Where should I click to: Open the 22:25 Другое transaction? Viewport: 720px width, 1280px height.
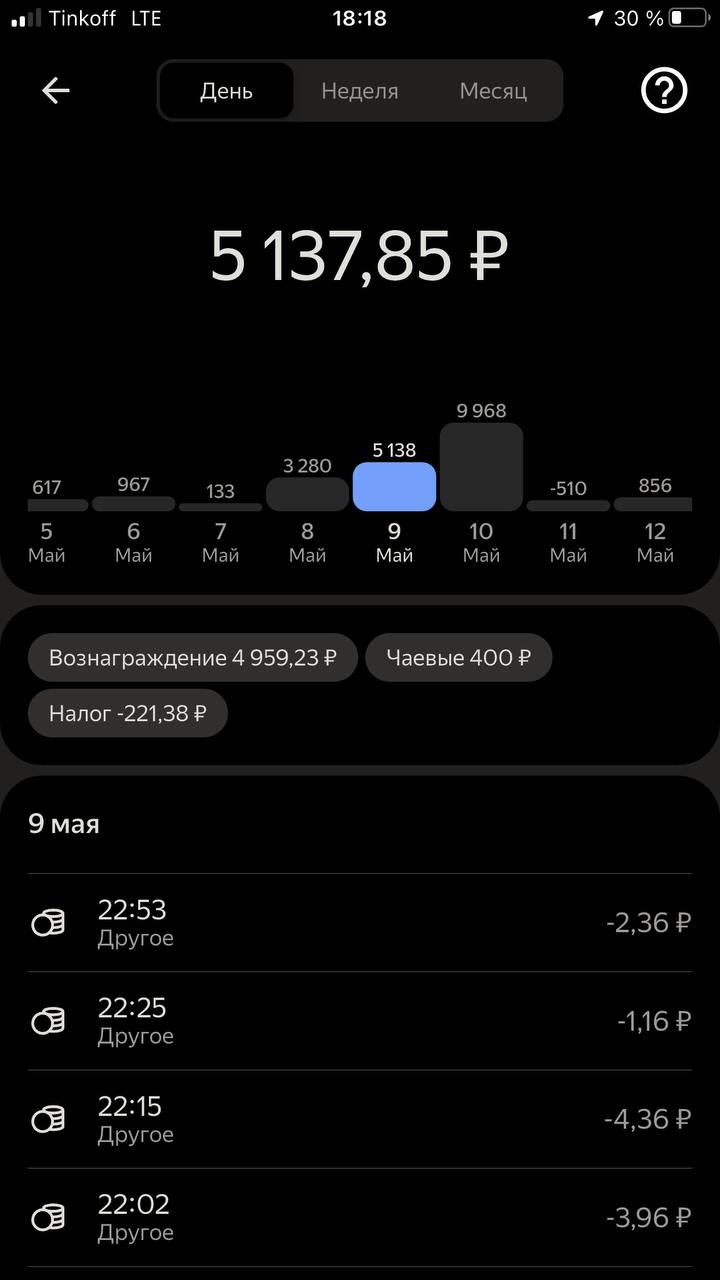coord(360,1021)
